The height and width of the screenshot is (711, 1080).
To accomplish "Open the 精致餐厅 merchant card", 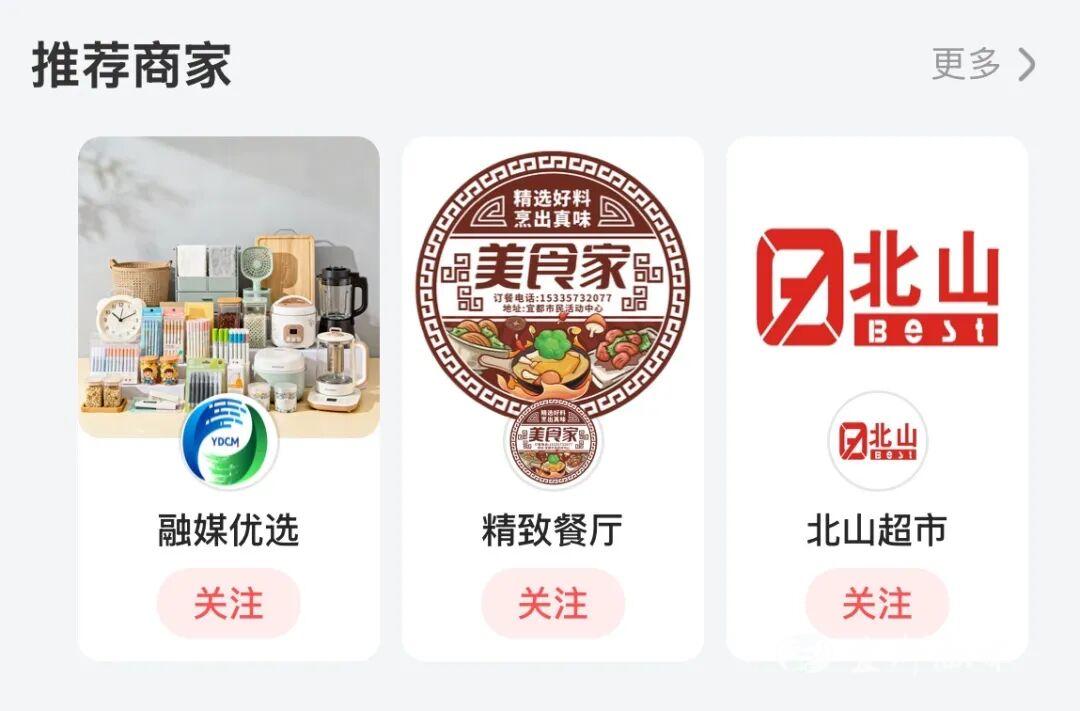I will point(552,290).
